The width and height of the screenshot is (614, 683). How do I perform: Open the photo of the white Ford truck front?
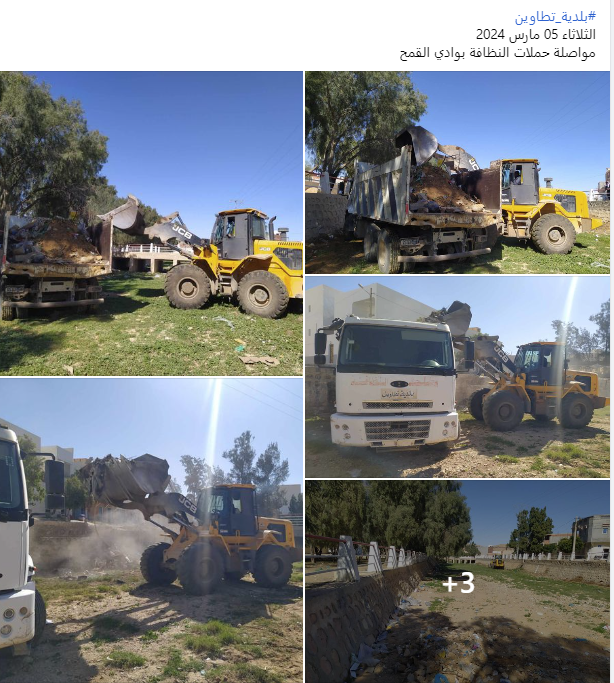[457, 378]
